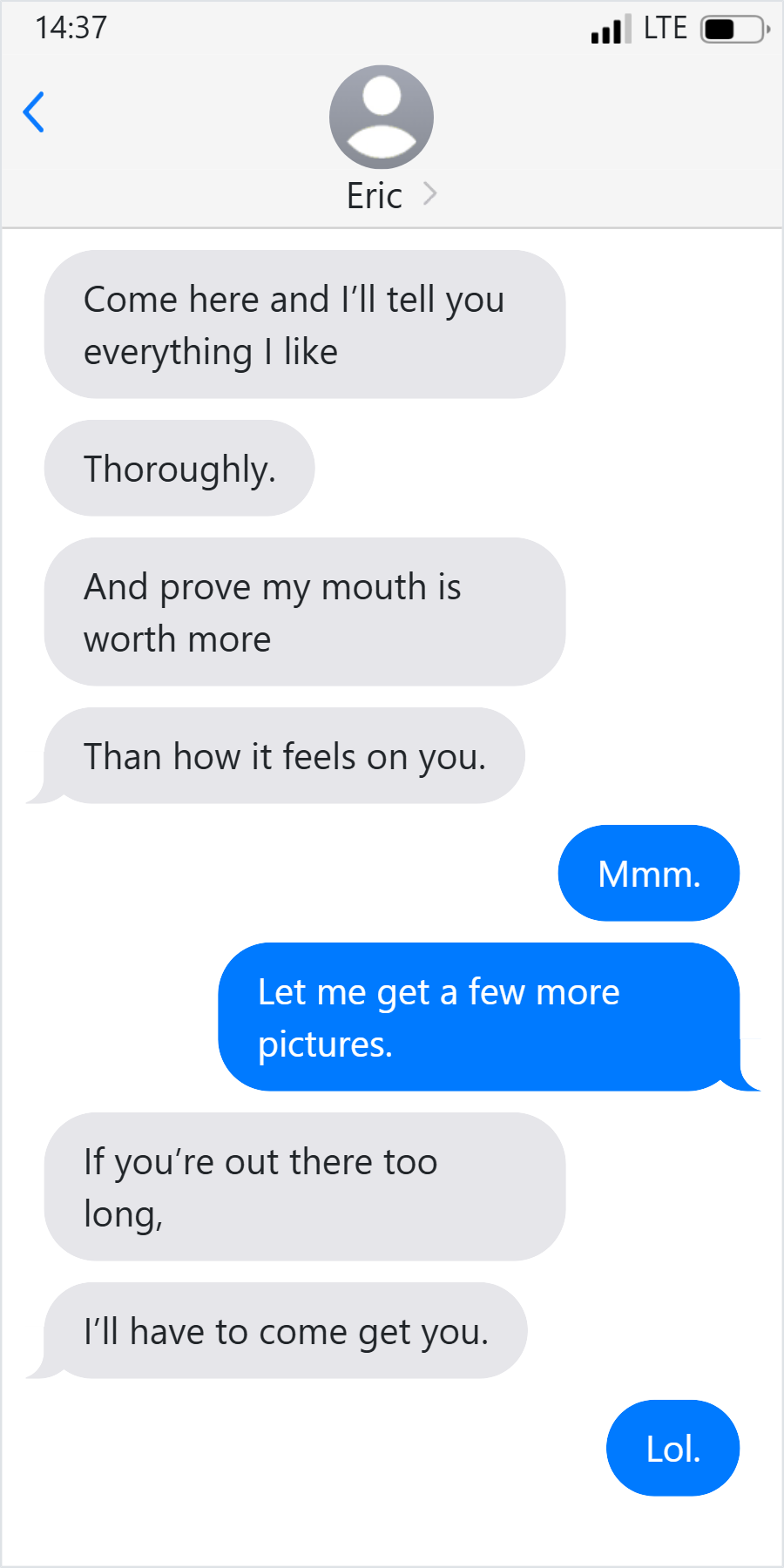Go back to the message list
The height and width of the screenshot is (1568, 784).
pos(34,112)
